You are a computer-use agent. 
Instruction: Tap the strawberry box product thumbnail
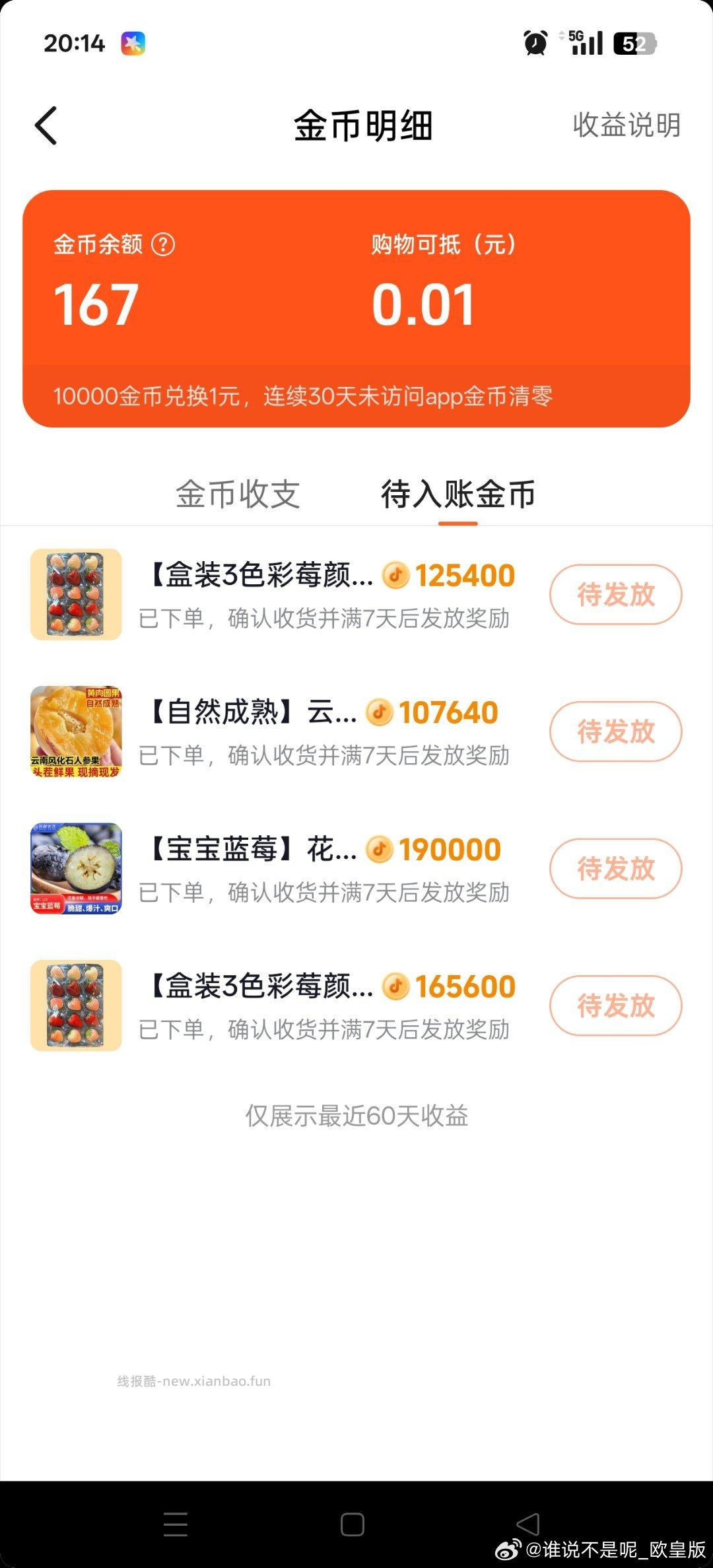click(x=75, y=594)
